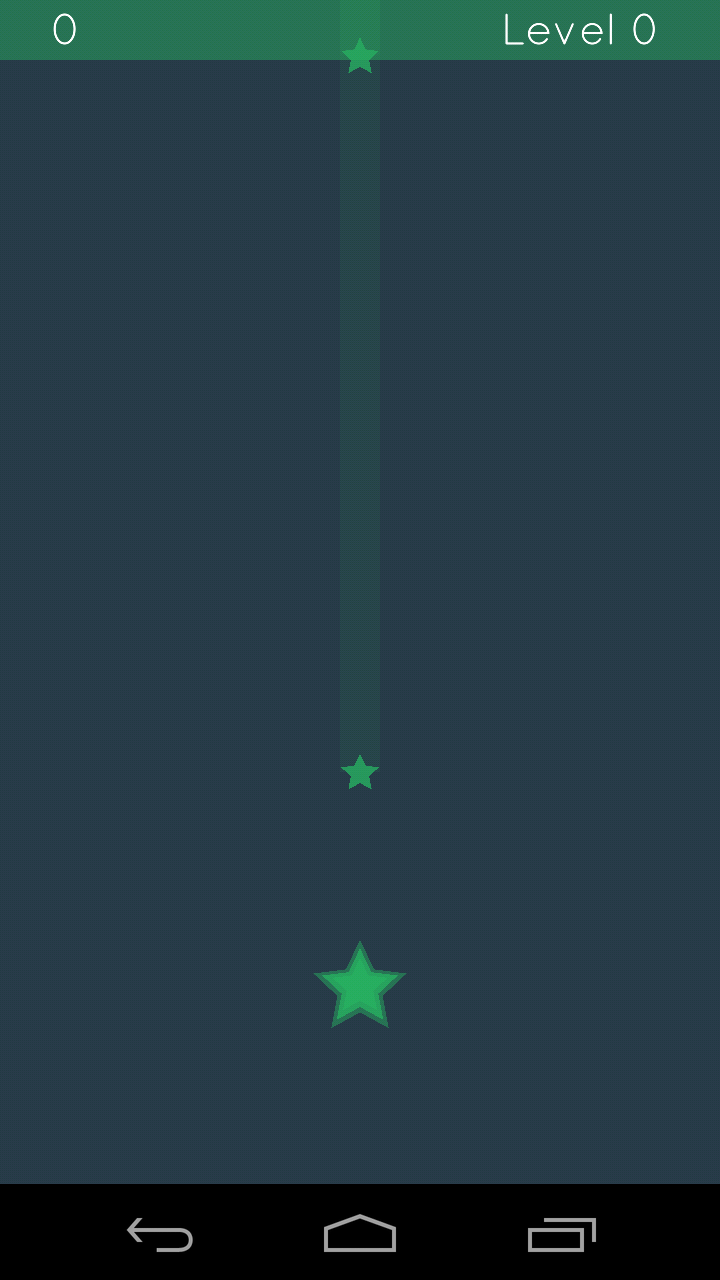Return to the home screen
Image resolution: width=720 pixels, height=1280 pixels.
360,1234
